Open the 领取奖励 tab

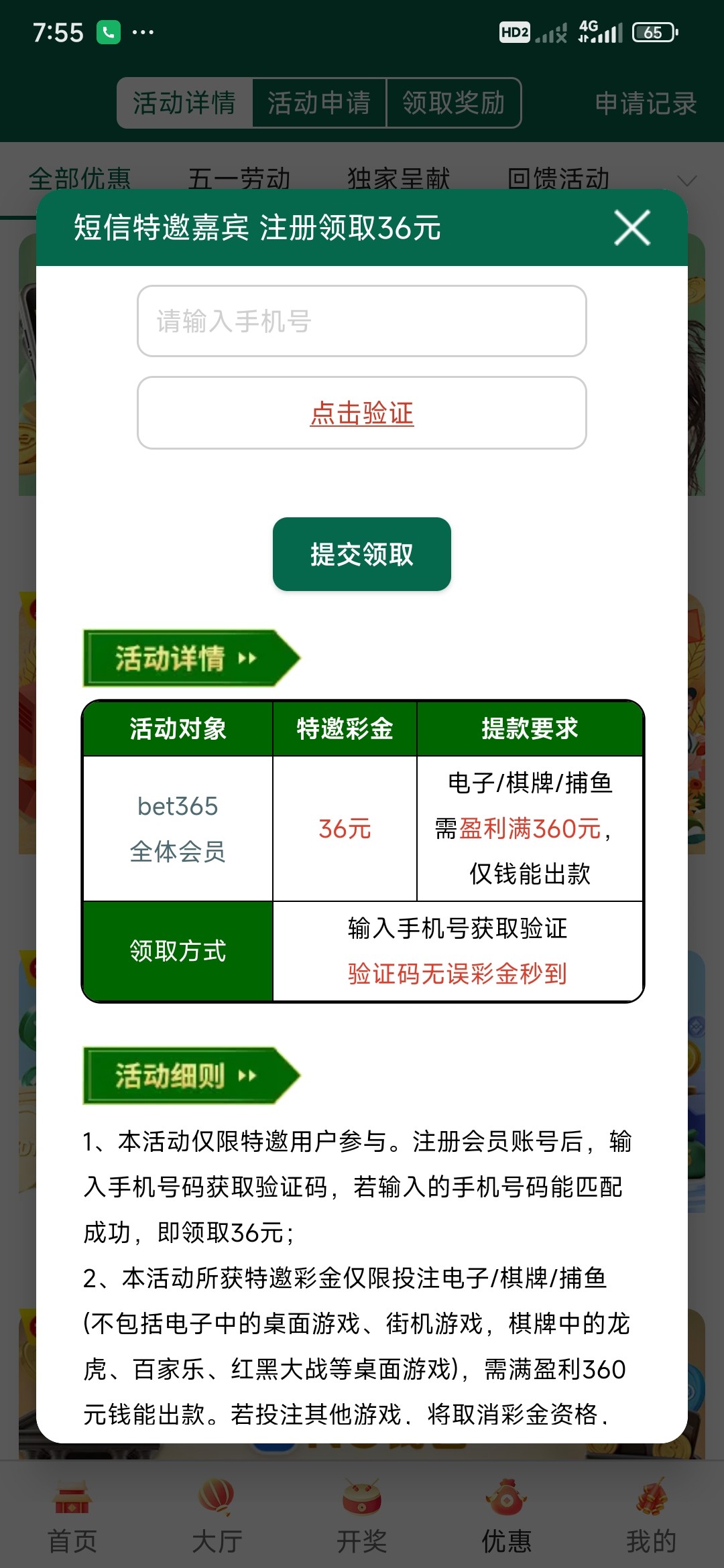click(454, 103)
